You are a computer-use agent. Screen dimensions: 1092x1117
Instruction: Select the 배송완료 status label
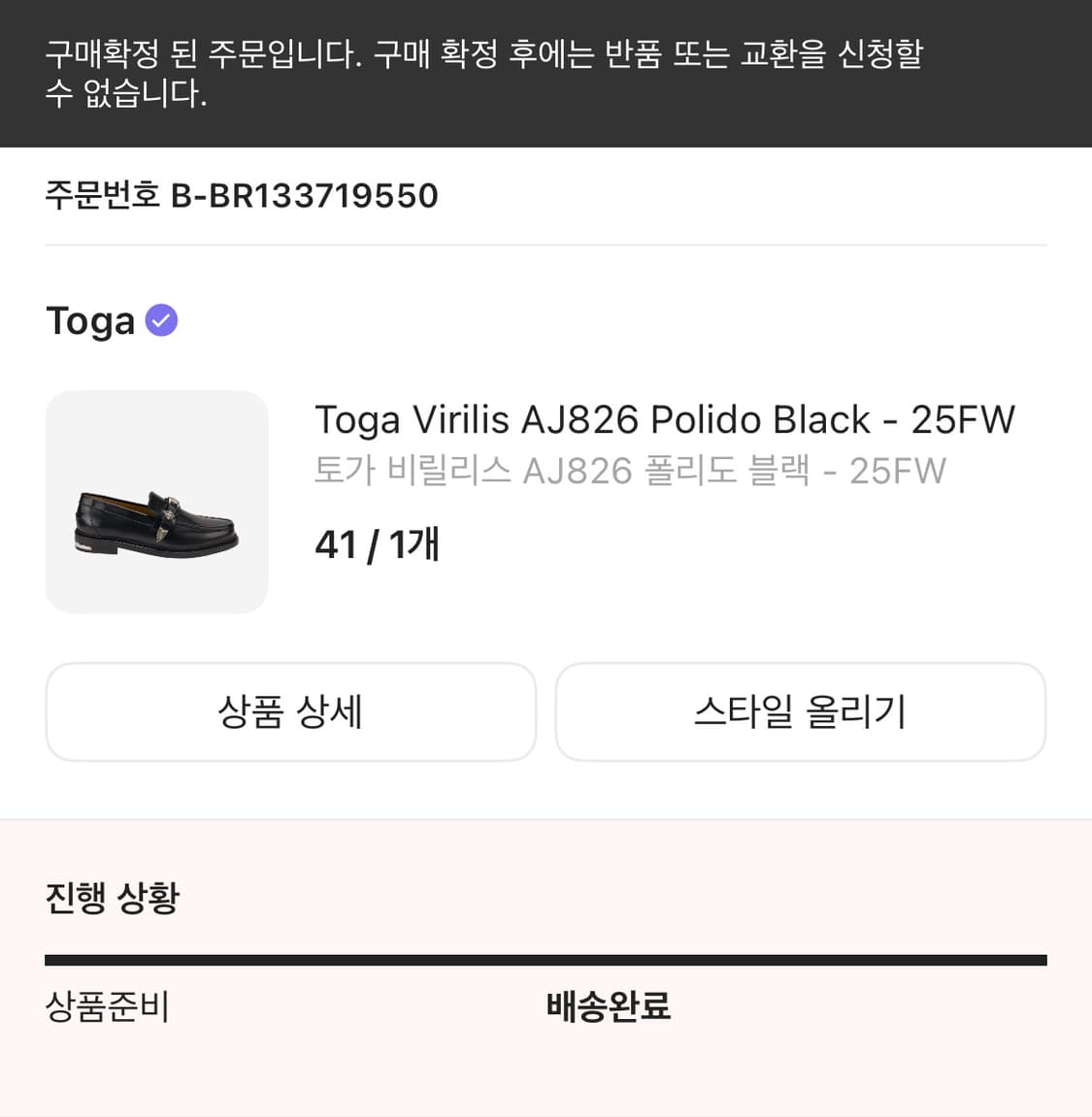tap(608, 1008)
